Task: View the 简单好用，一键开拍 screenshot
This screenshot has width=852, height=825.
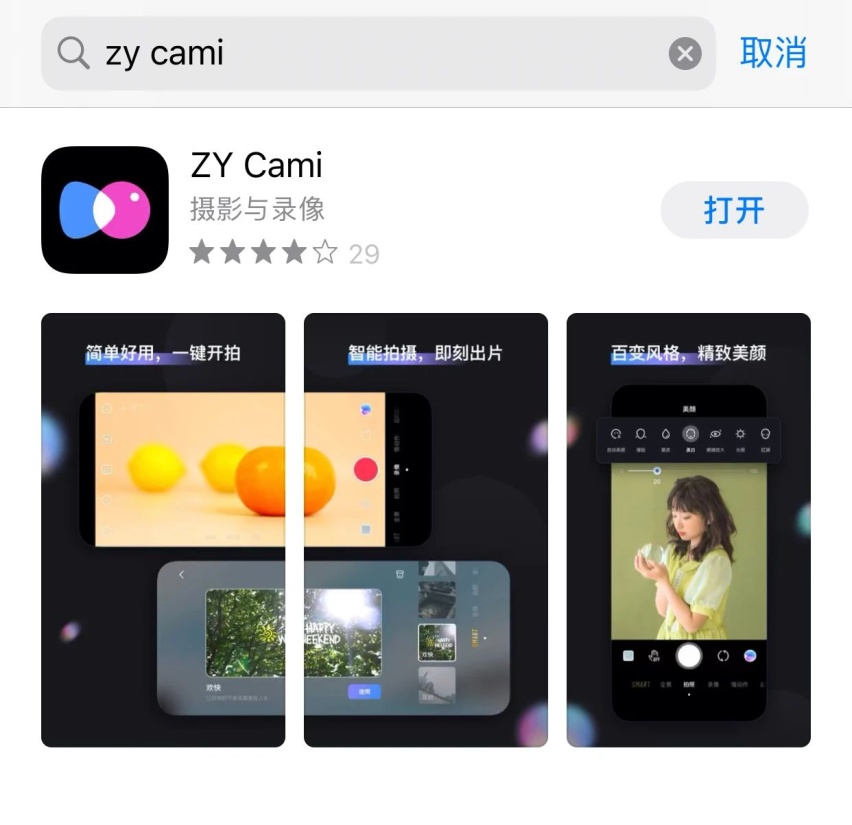Action: pos(163,530)
